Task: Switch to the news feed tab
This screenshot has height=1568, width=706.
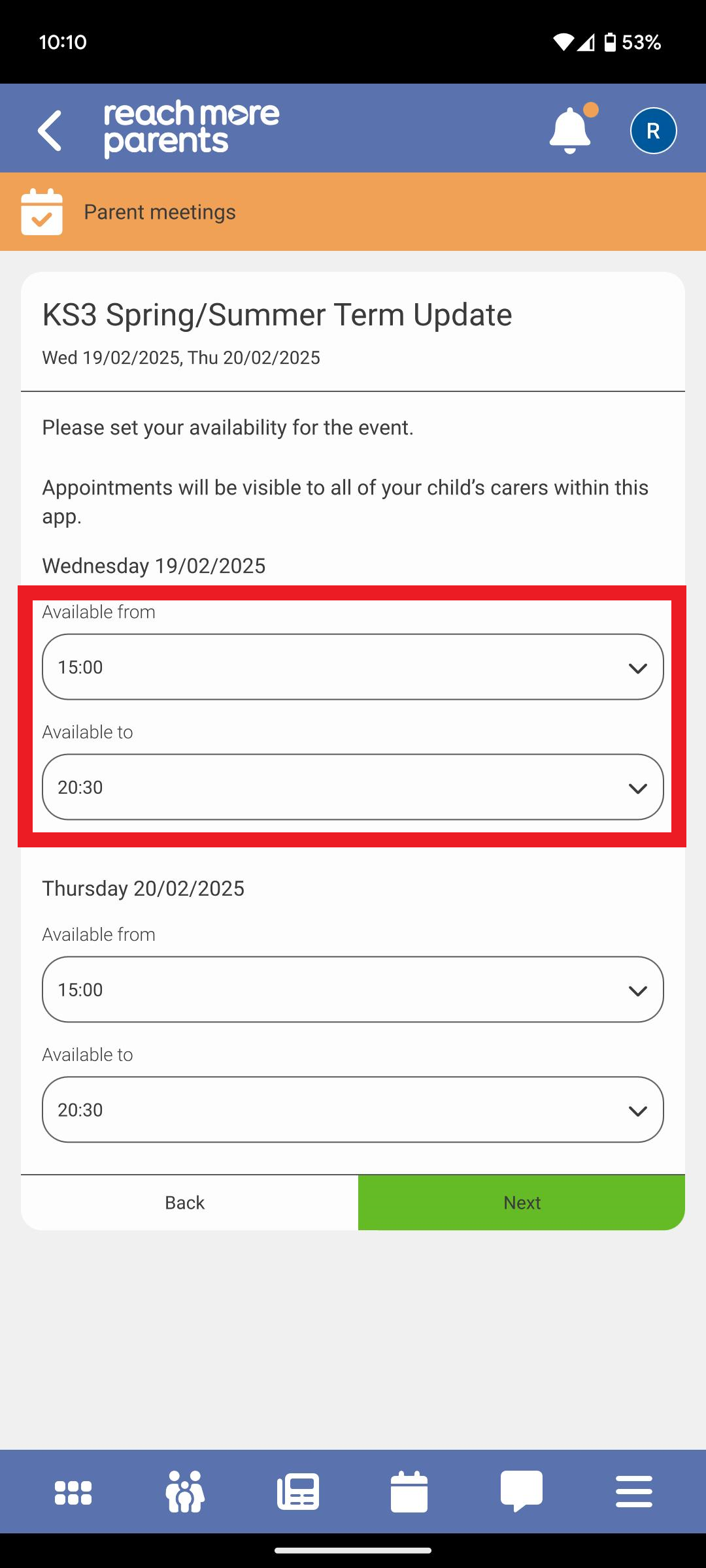Action: pyautogui.click(x=298, y=1492)
